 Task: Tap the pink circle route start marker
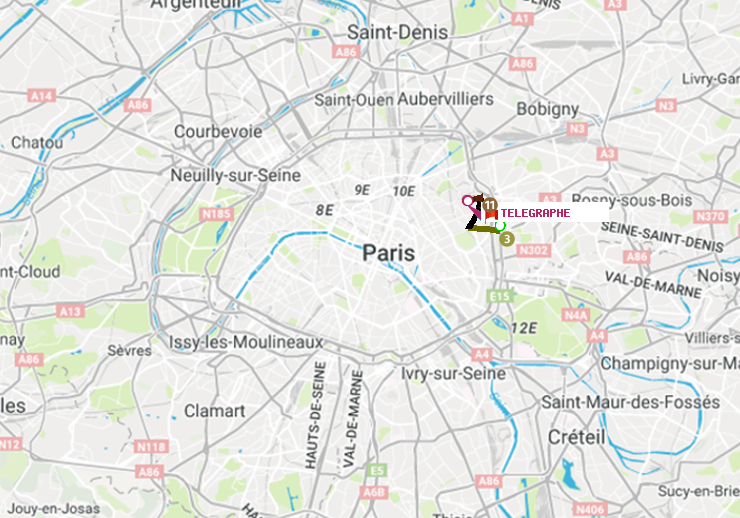[468, 201]
